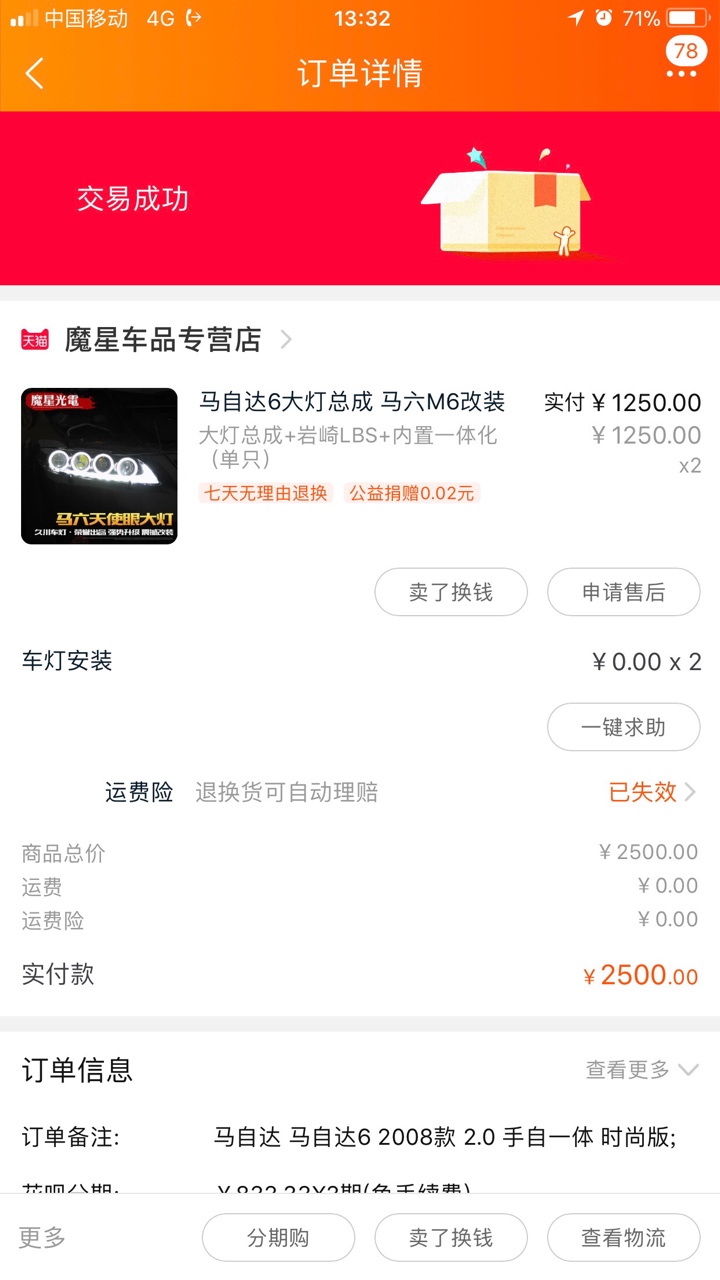This screenshot has height=1280, width=720.
Task: Tap 卖了换钱 under the headlight item
Action: click(x=451, y=592)
